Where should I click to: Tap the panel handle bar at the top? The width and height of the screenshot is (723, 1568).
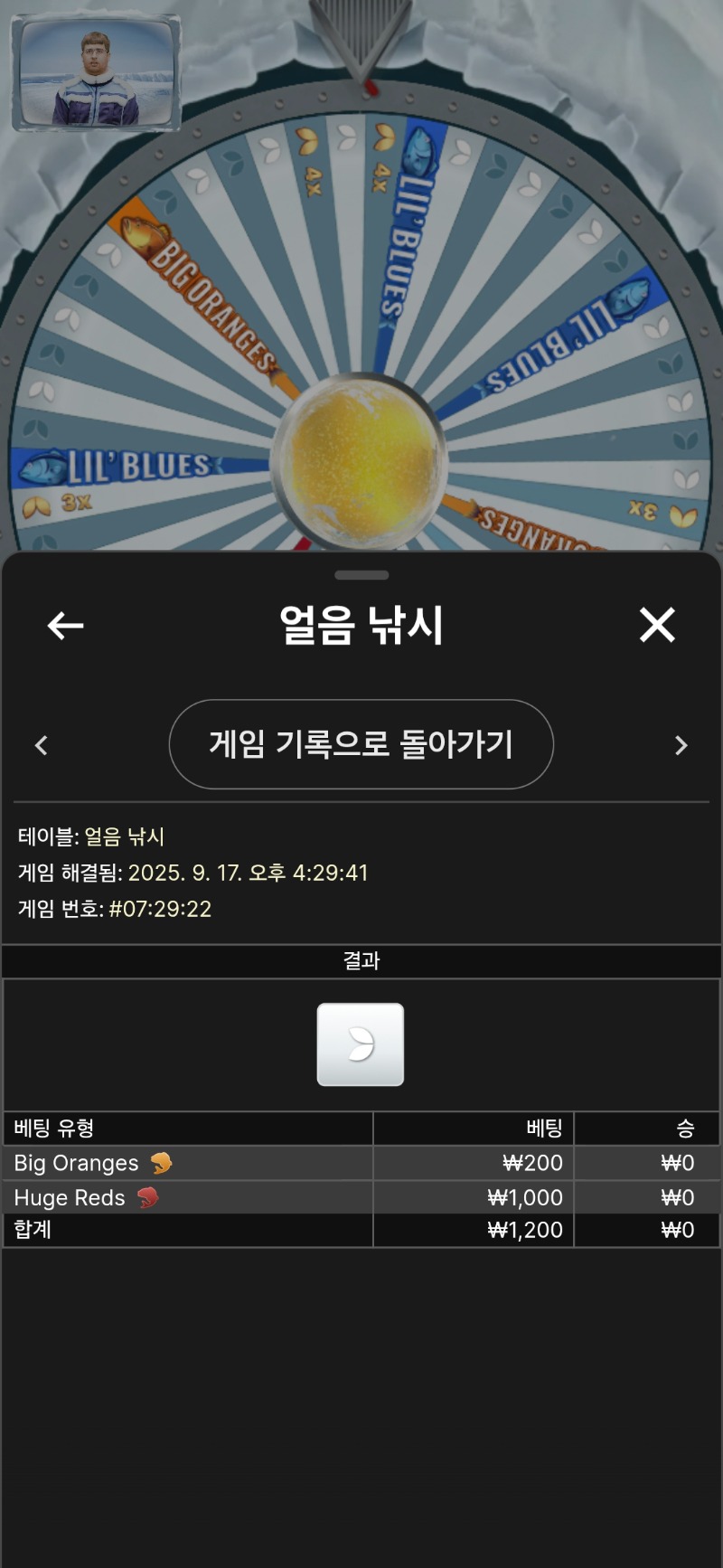coord(361,575)
